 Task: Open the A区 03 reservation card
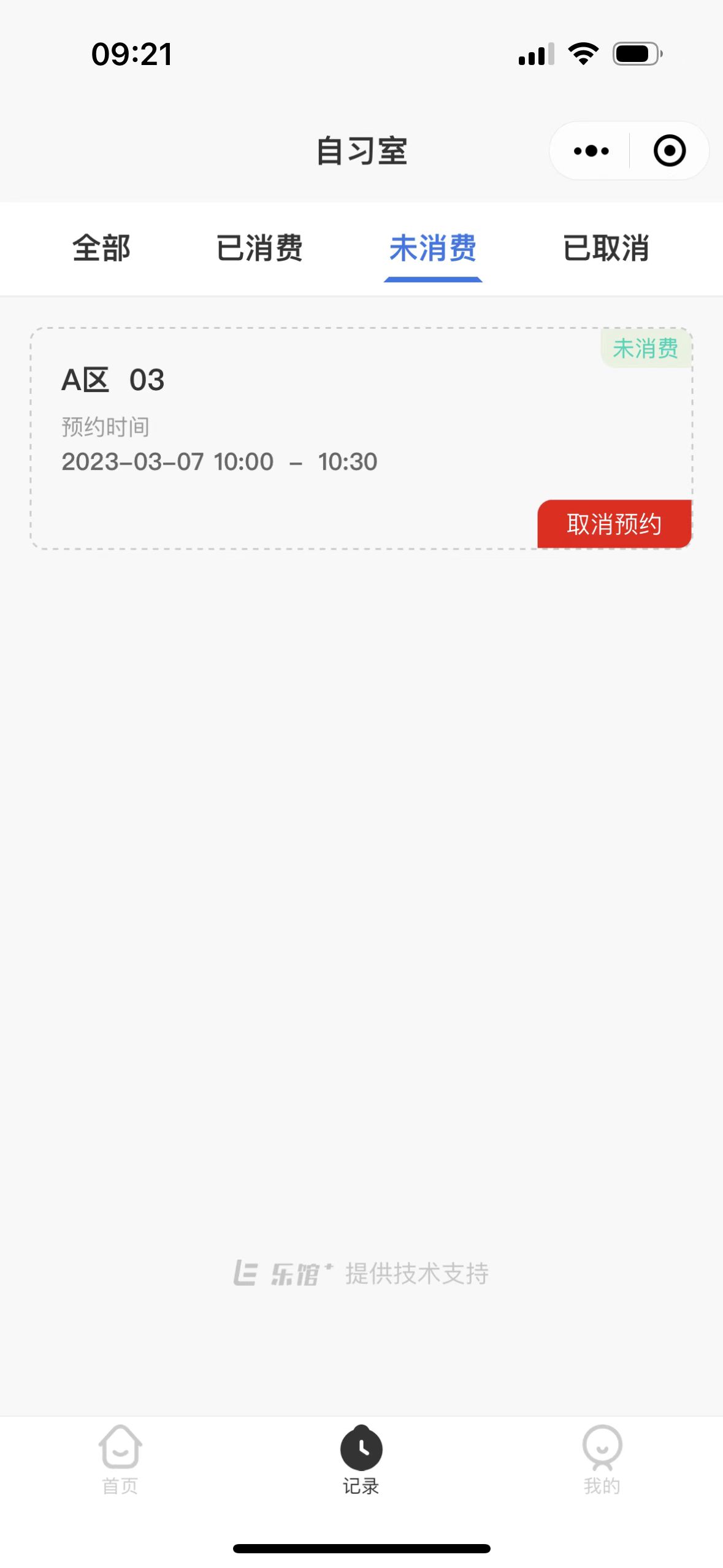click(361, 438)
